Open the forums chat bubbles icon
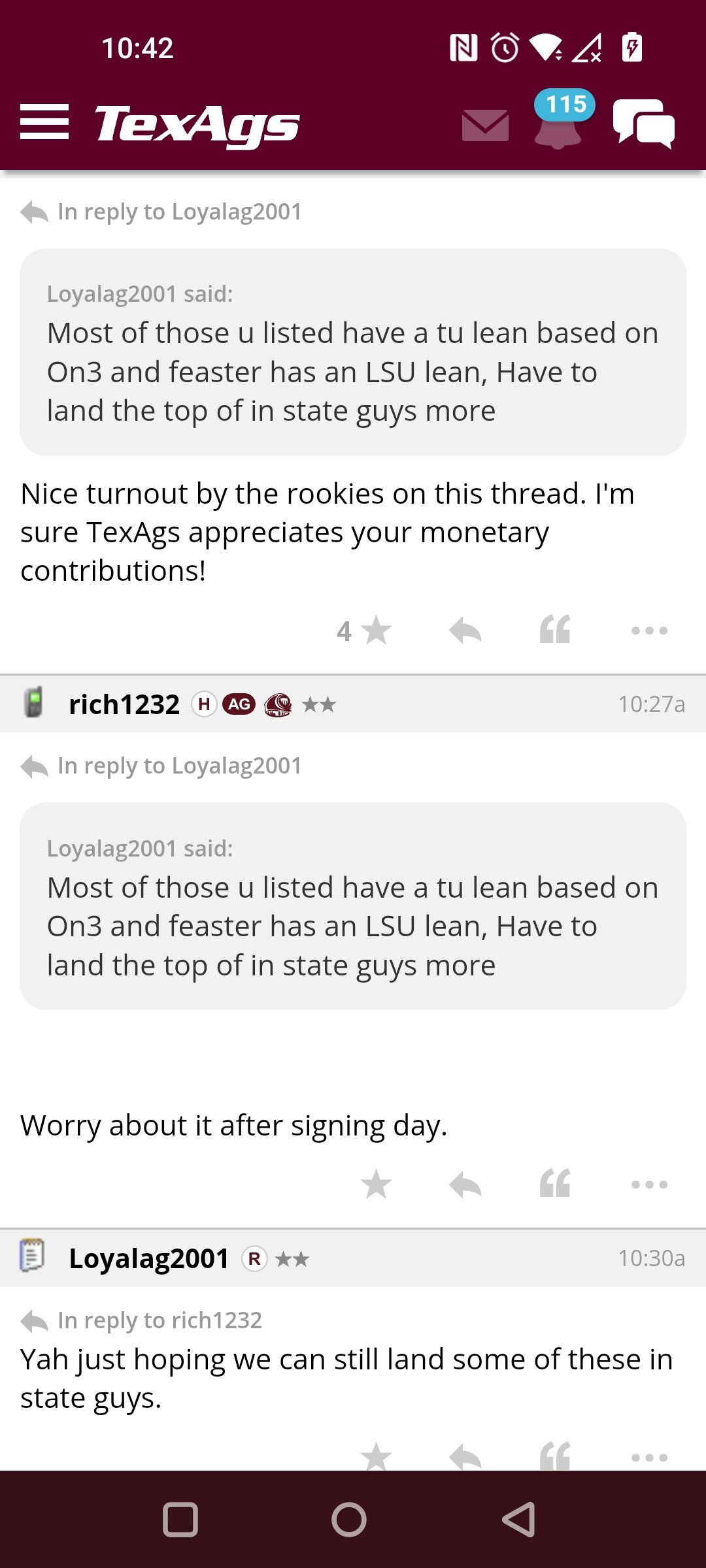The height and width of the screenshot is (1568, 706). point(644,123)
